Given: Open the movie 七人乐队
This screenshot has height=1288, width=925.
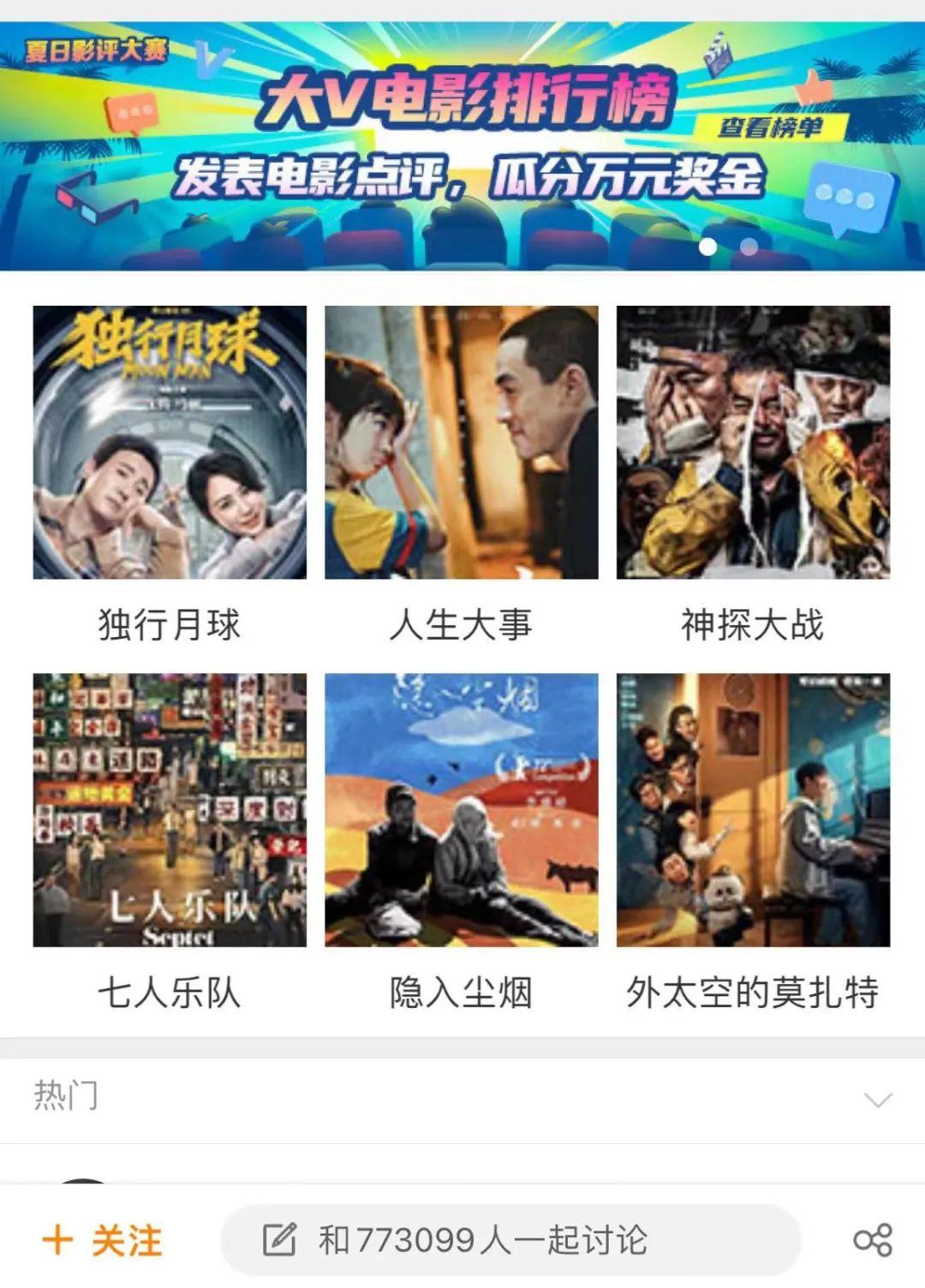Looking at the screenshot, I should [x=170, y=810].
